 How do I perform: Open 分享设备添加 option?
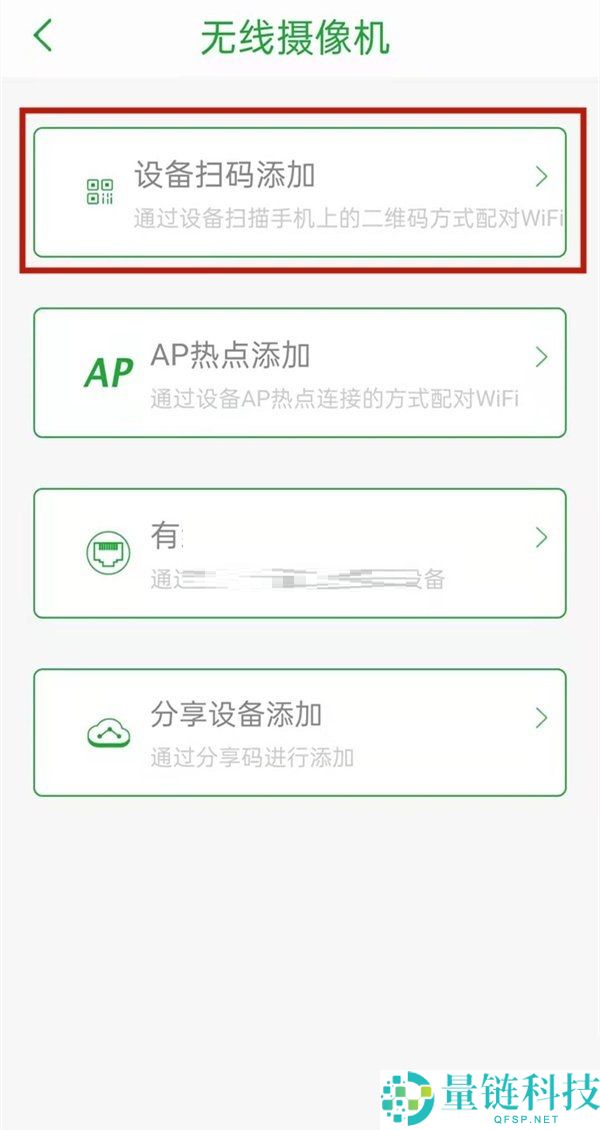300,732
